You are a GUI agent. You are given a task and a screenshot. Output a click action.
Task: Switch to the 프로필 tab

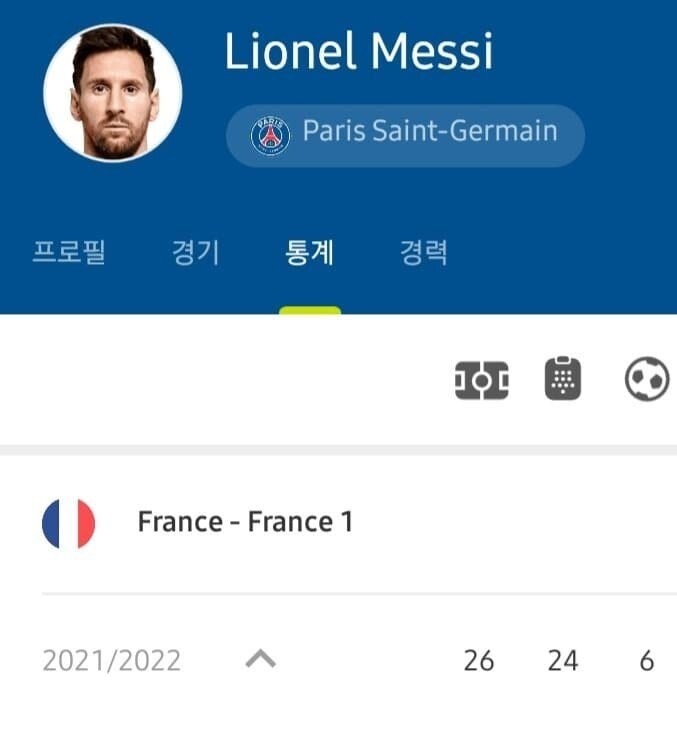(69, 252)
